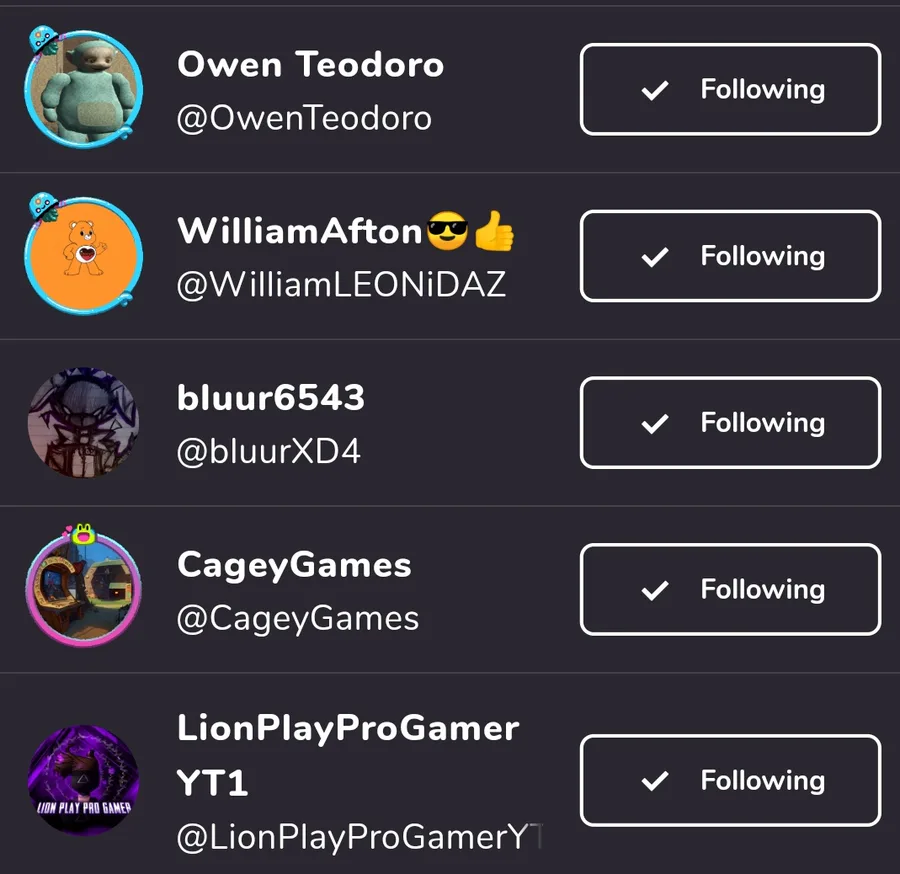This screenshot has height=874, width=900.
Task: Open the CageyGames profile
Action: [x=294, y=565]
